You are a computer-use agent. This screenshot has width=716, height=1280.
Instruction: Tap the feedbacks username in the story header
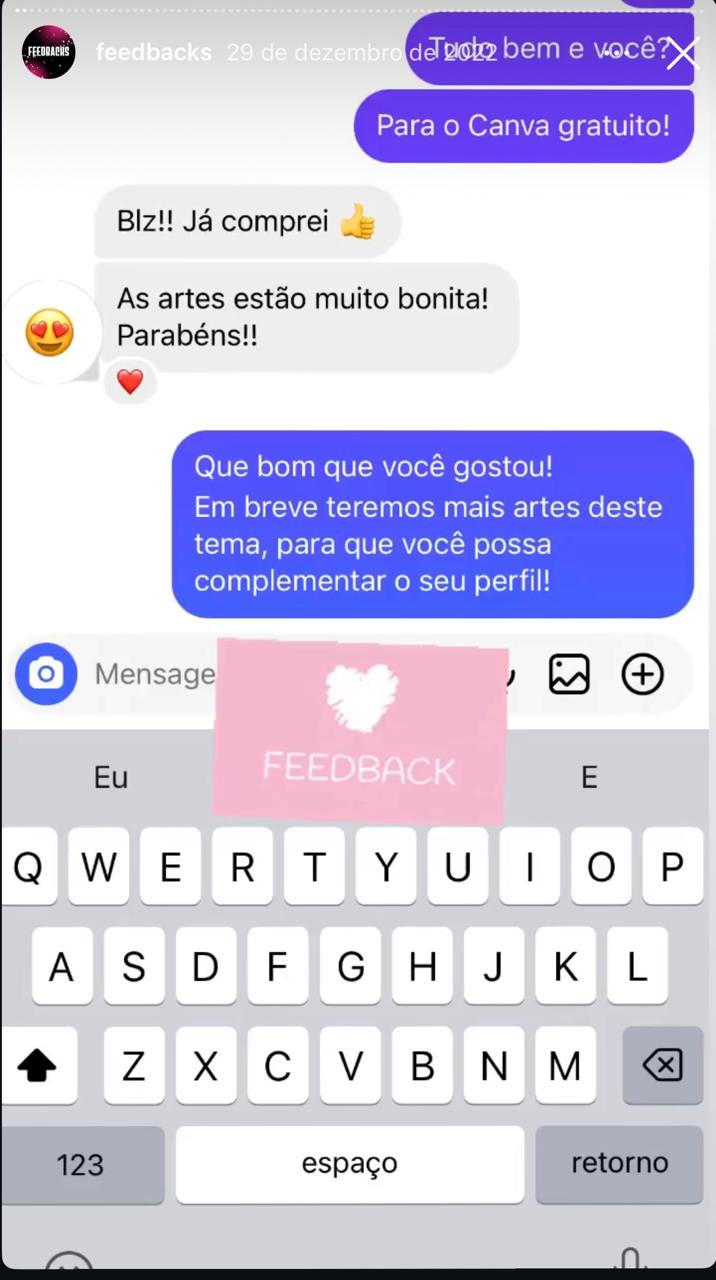pyautogui.click(x=153, y=53)
